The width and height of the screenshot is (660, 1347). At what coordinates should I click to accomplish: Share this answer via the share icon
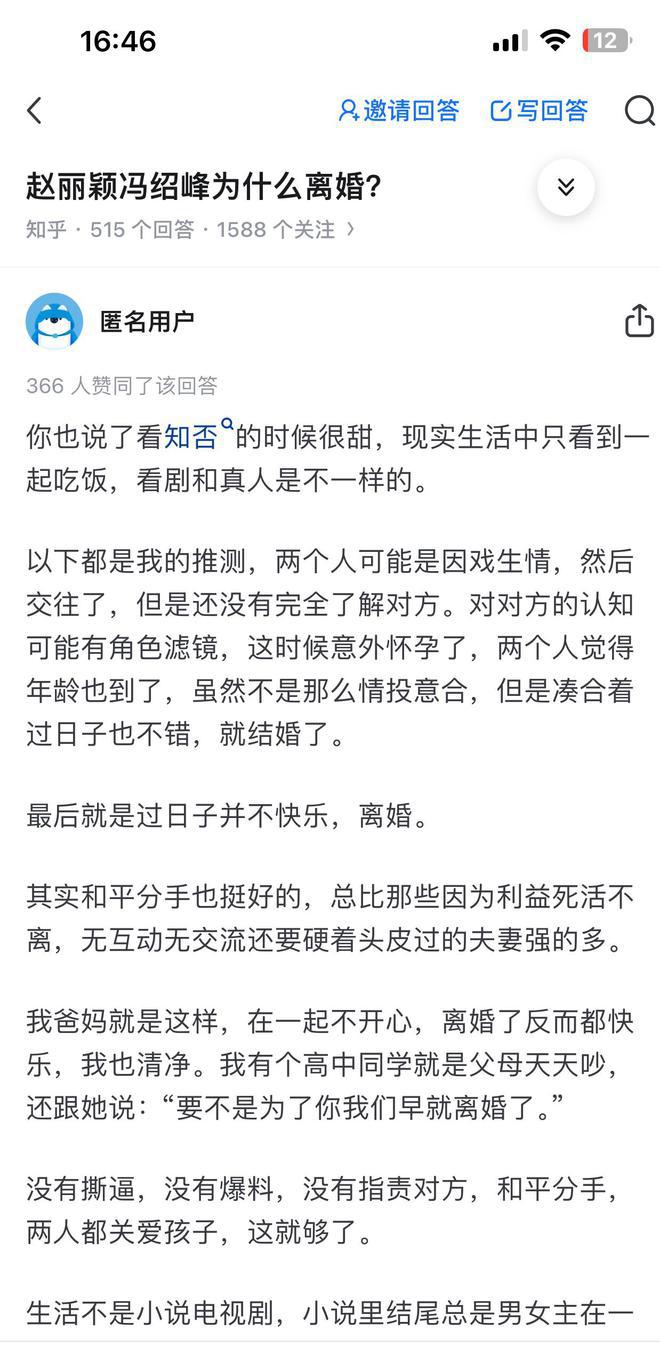tap(639, 321)
